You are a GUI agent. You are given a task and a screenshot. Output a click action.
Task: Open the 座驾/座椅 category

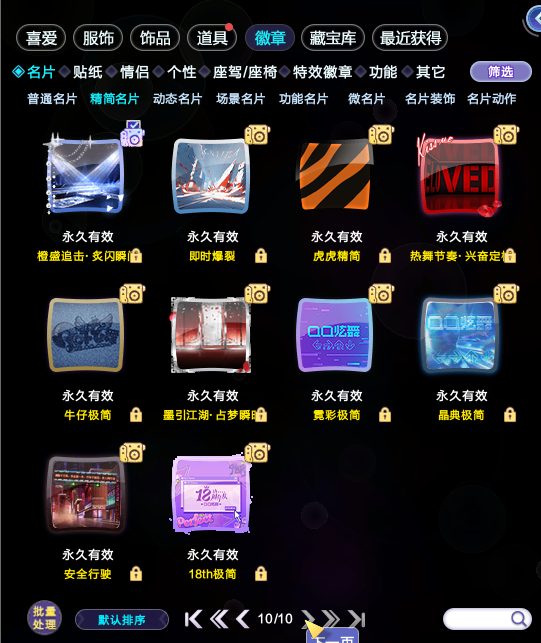click(245, 72)
